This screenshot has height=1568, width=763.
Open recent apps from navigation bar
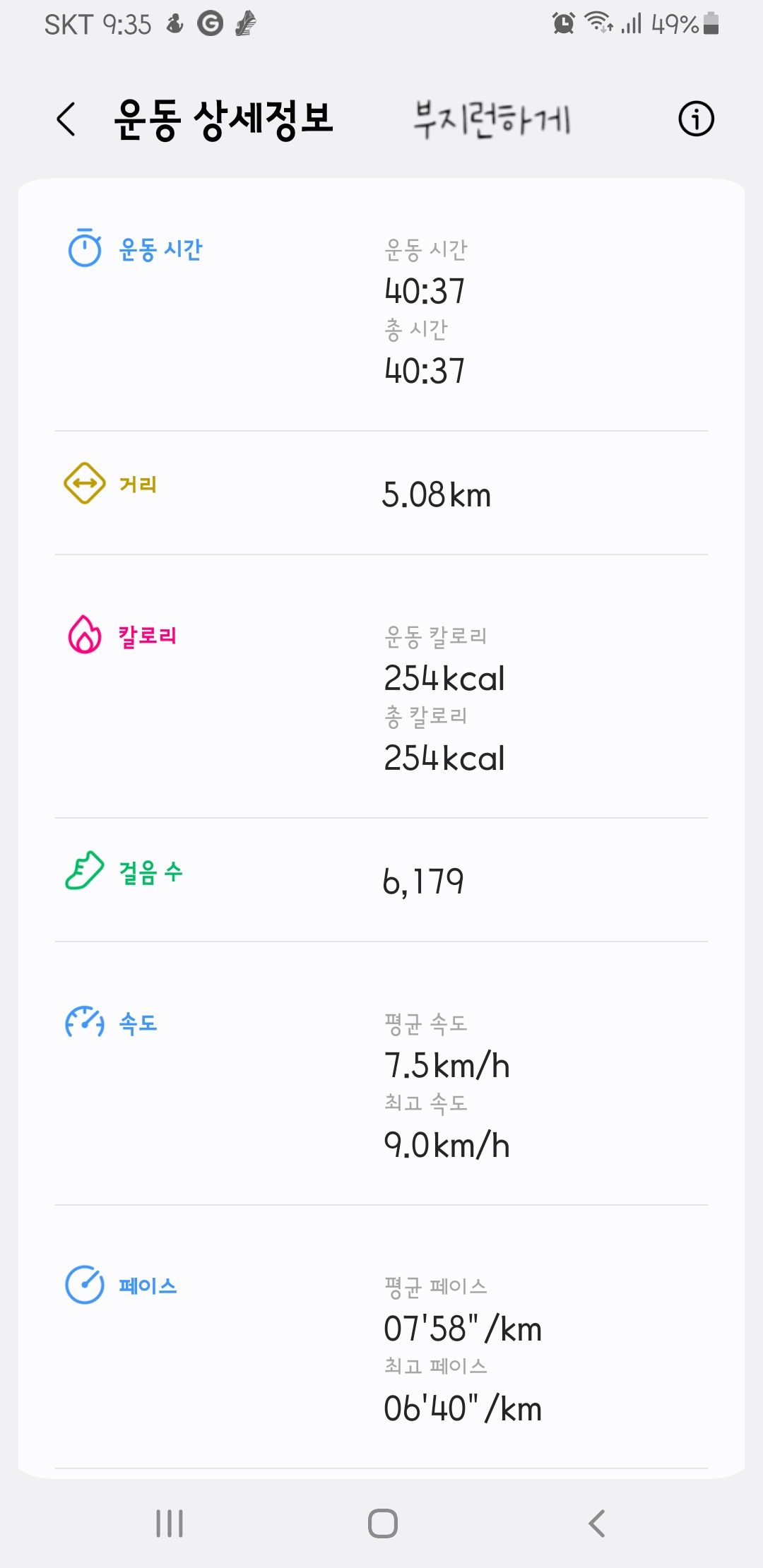pyautogui.click(x=170, y=1524)
